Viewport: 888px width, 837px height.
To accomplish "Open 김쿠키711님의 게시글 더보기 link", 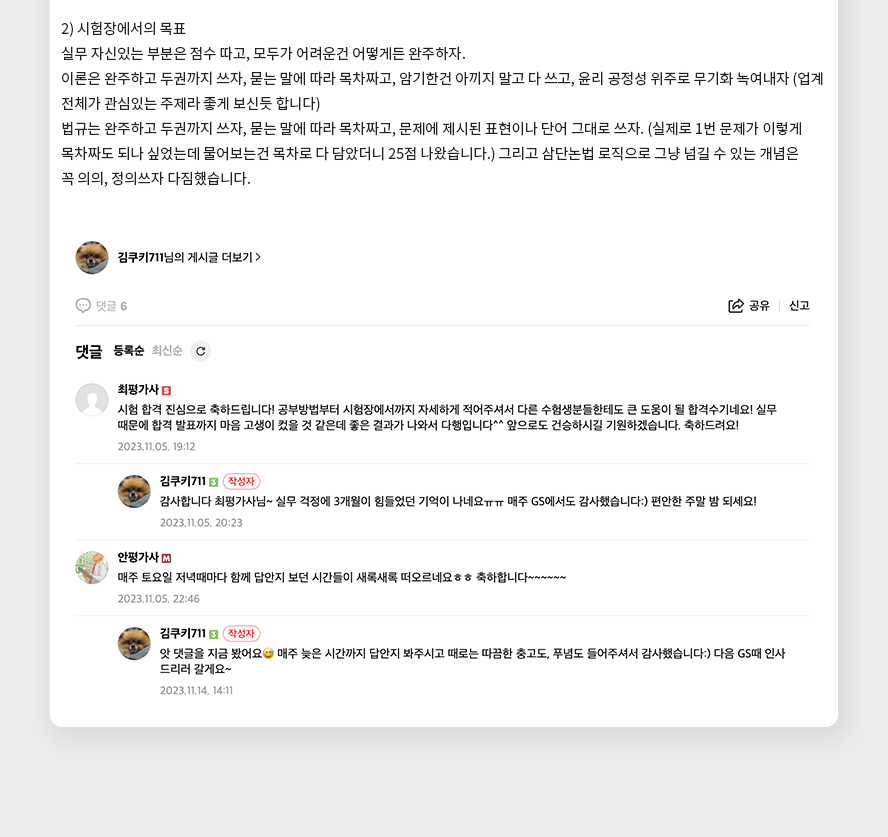I will click(188, 258).
